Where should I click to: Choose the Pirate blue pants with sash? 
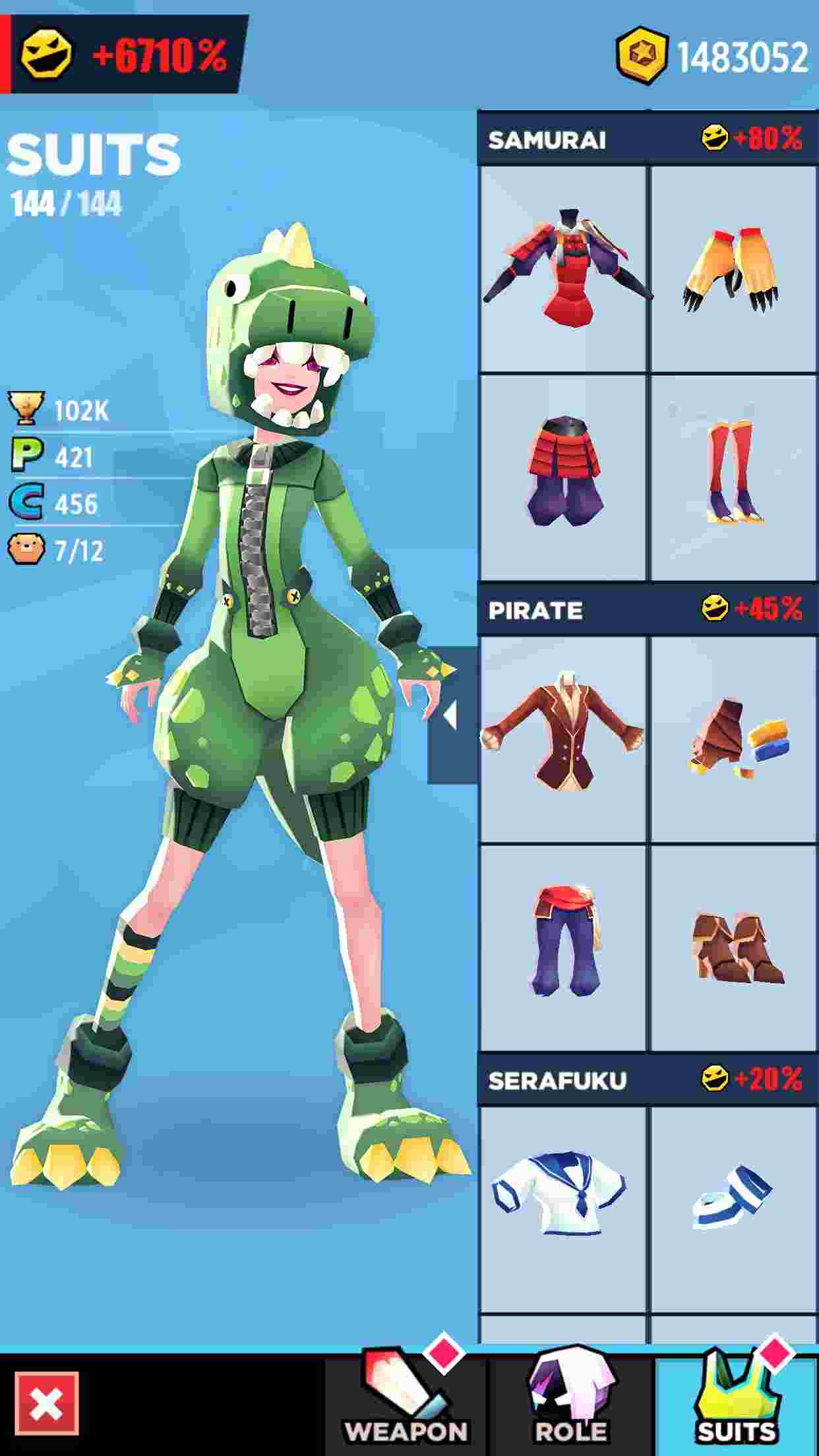click(x=562, y=948)
